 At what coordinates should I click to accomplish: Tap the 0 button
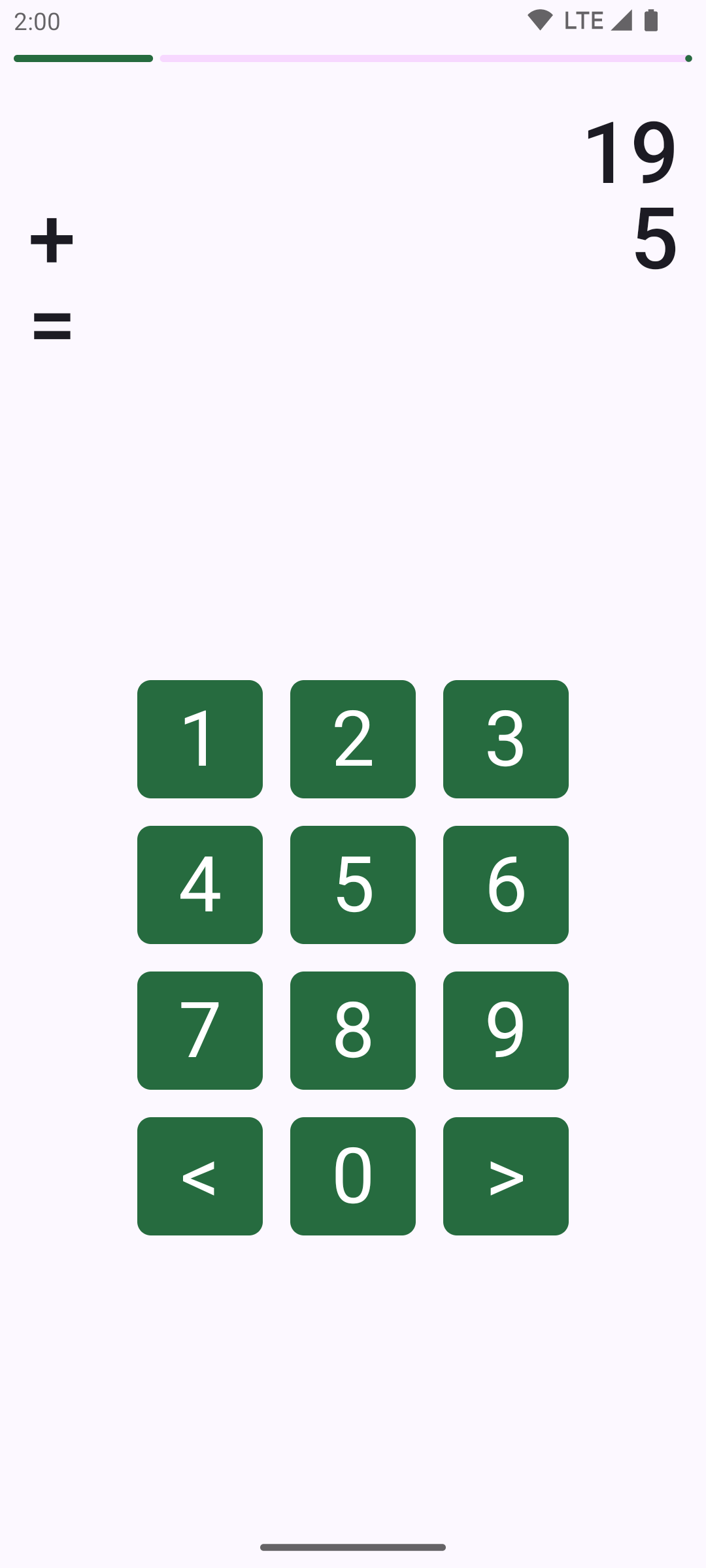353,1176
